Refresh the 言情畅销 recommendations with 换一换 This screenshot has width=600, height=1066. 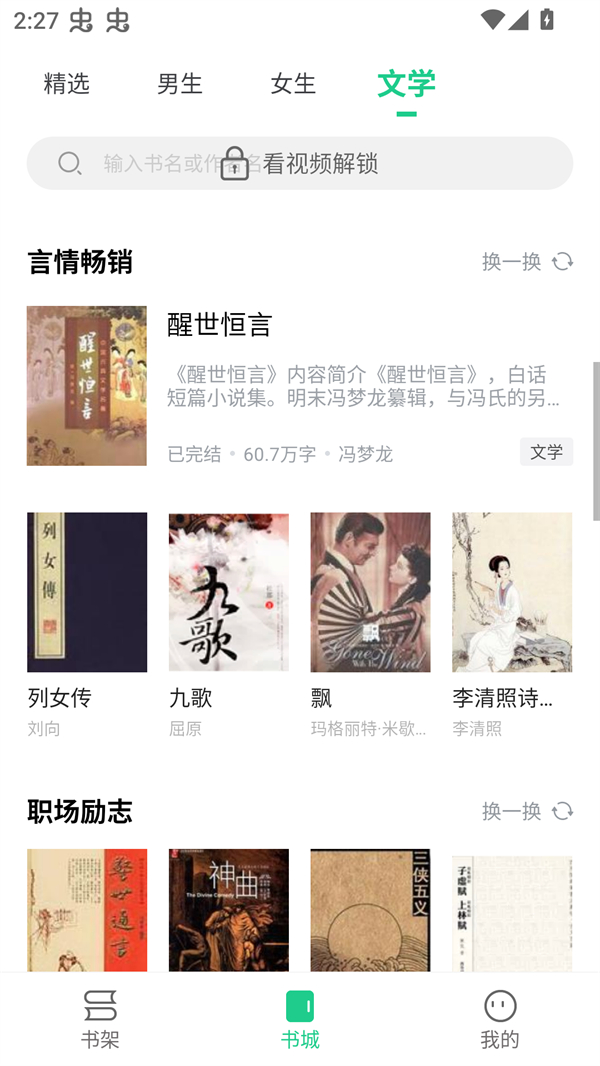click(527, 261)
